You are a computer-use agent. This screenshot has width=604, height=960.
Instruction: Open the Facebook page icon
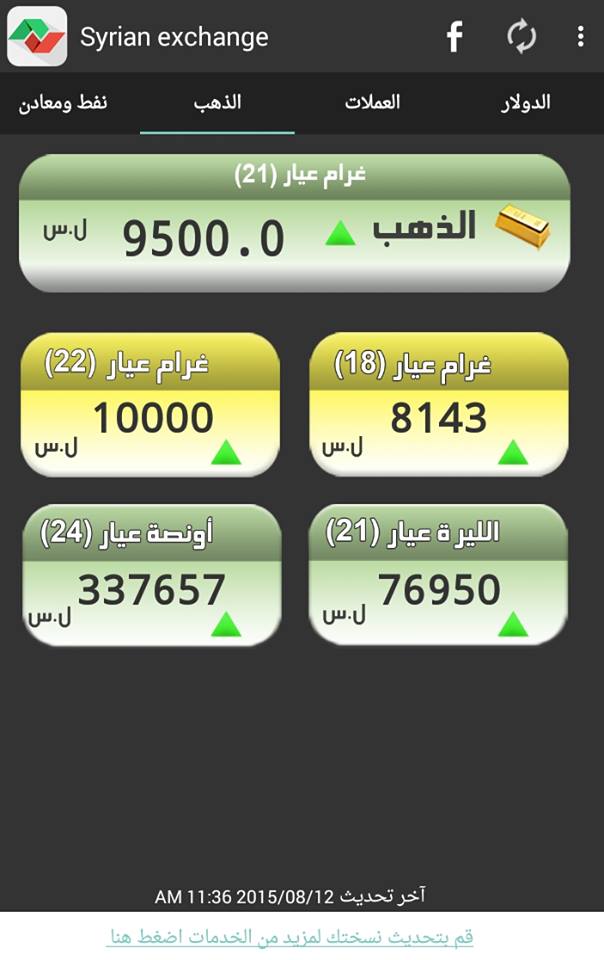pos(454,38)
